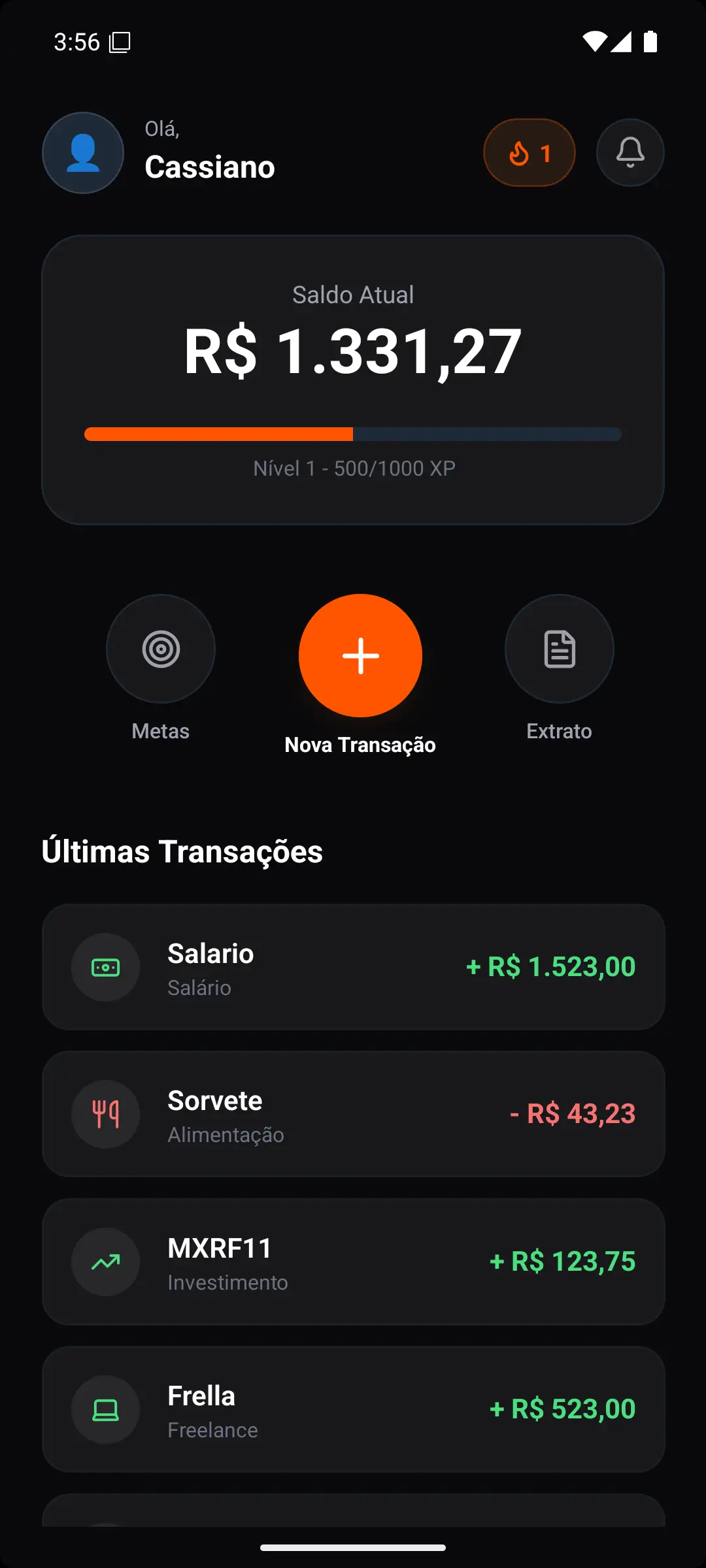Open the Metas goals screen
The height and width of the screenshot is (1568, 706).
161,649
